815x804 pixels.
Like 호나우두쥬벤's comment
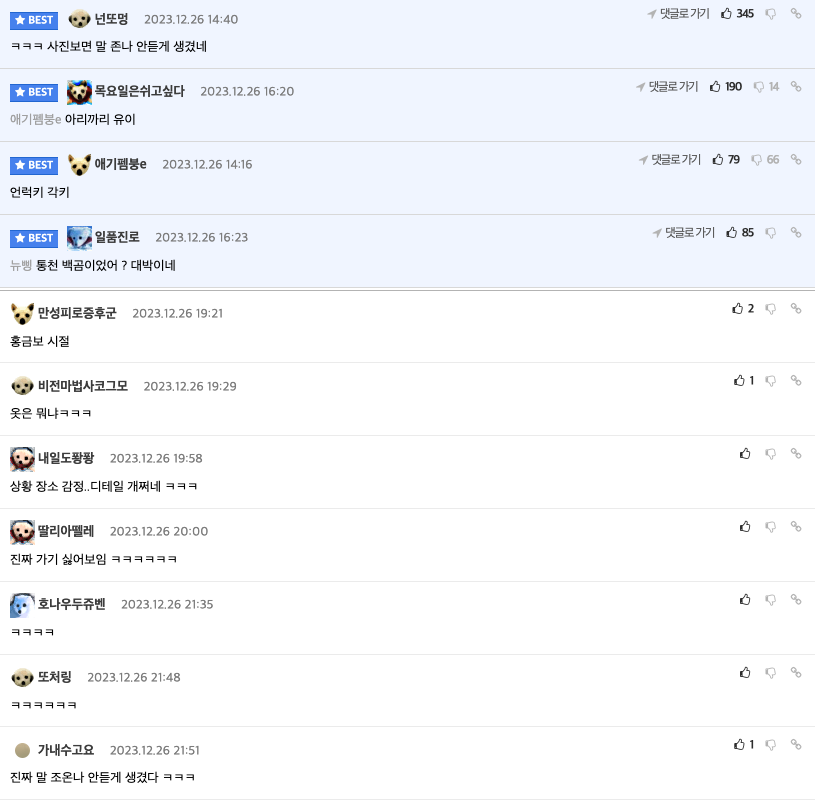click(x=745, y=600)
